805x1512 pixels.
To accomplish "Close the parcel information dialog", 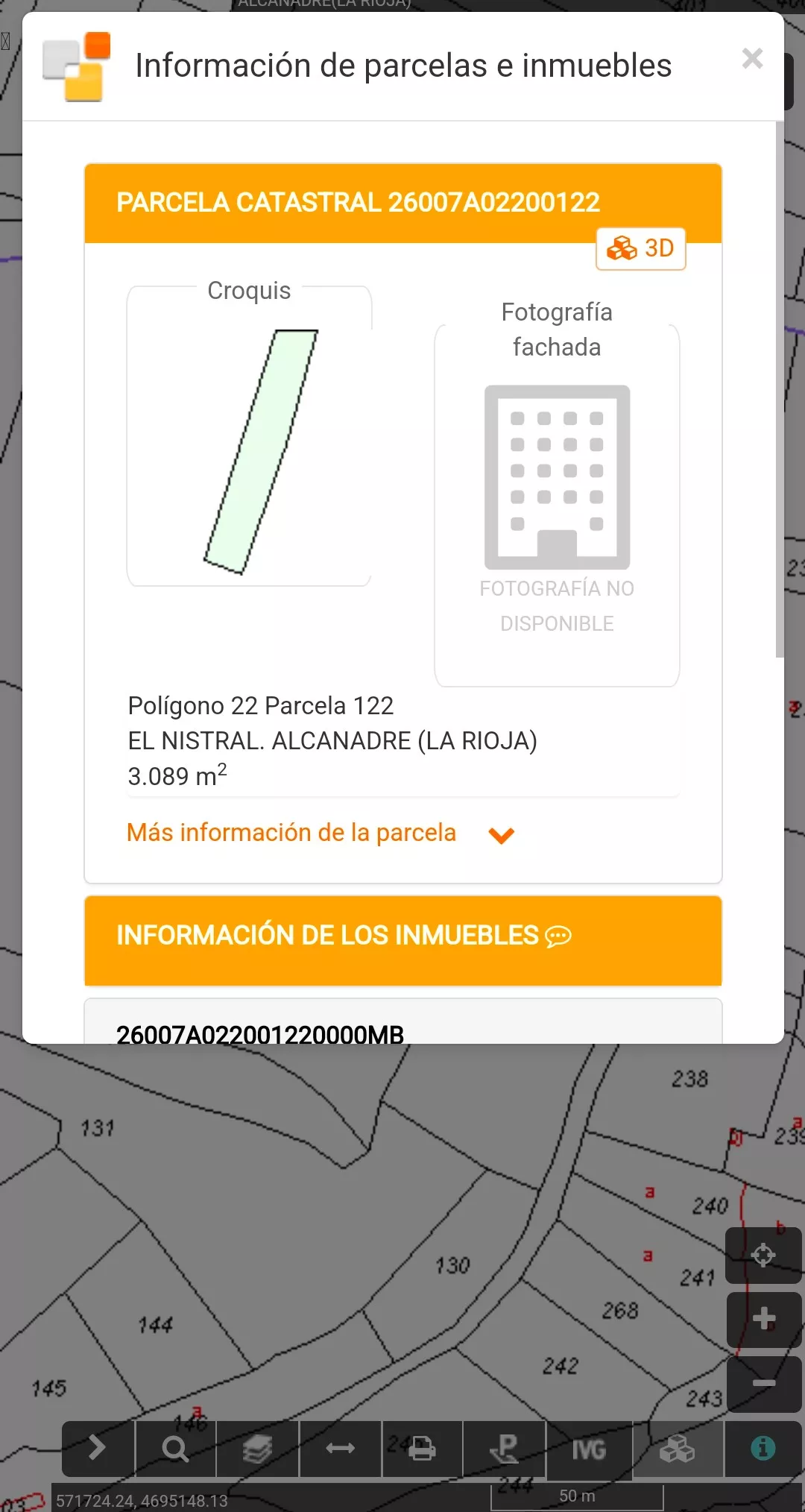I will (x=752, y=58).
